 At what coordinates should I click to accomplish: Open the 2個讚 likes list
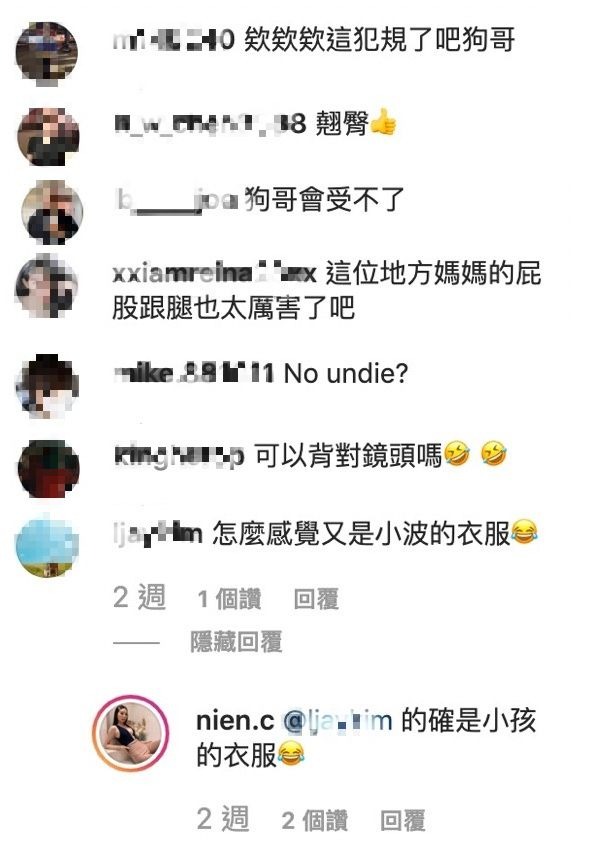(x=315, y=821)
